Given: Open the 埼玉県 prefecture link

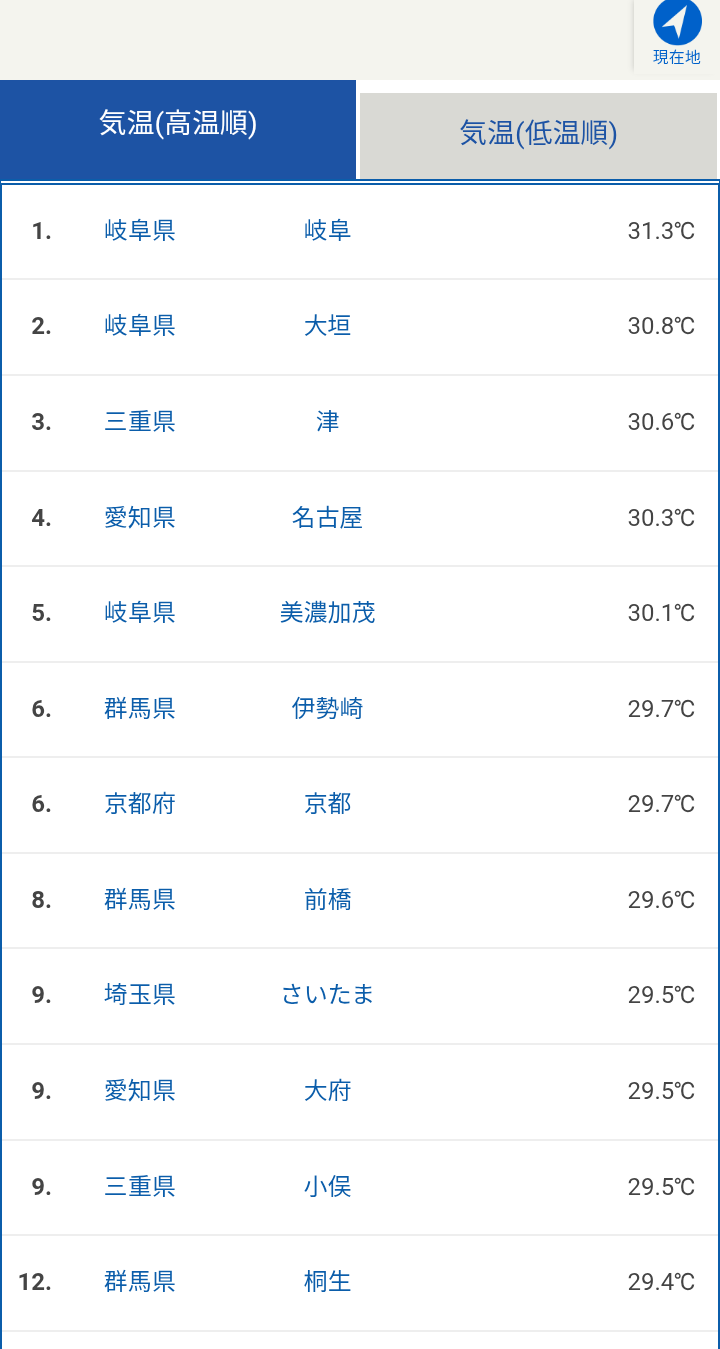Looking at the screenshot, I should point(140,995).
